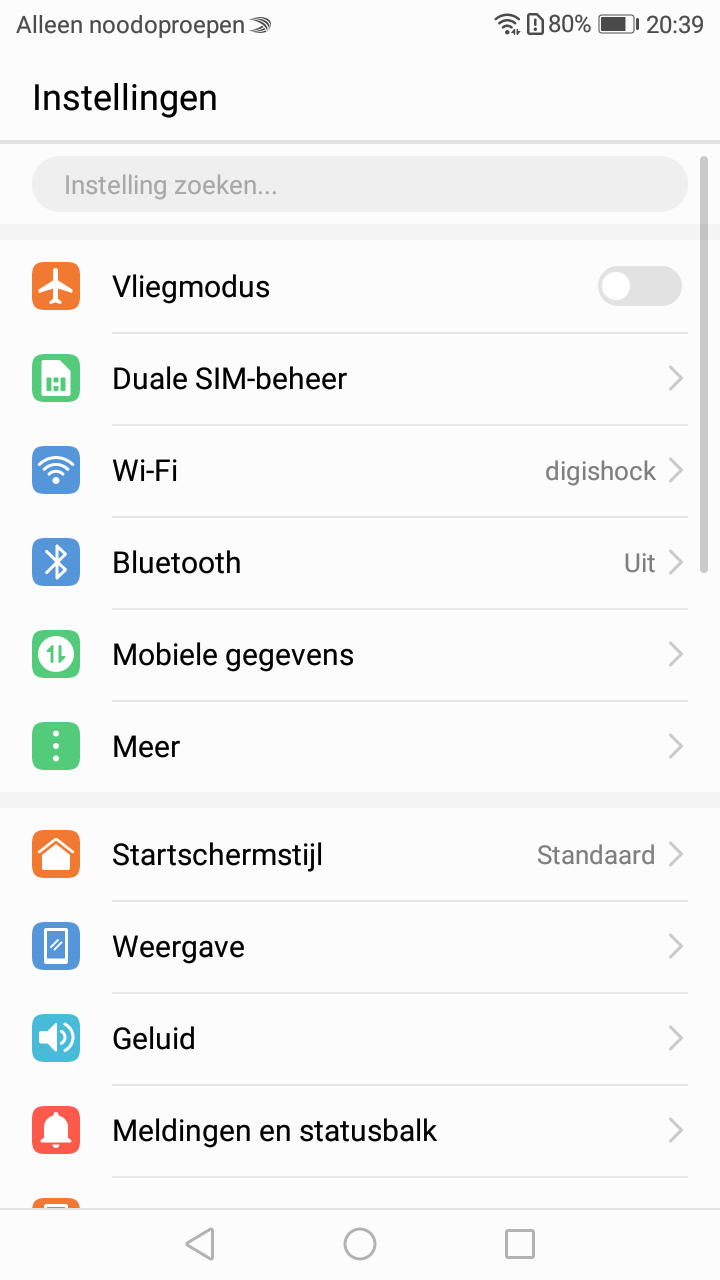Open Mobiele gegevens

(360, 655)
